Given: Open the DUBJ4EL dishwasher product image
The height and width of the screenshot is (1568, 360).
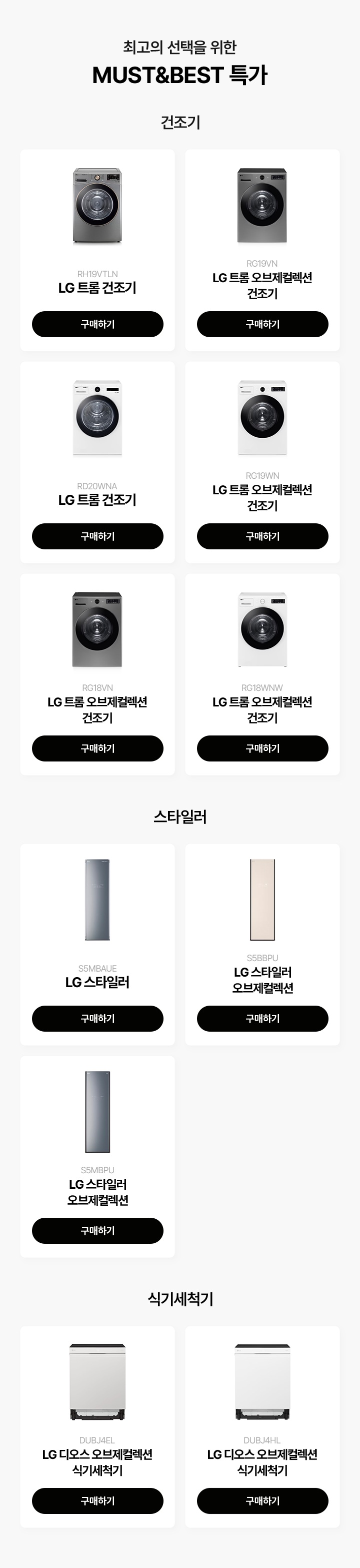Looking at the screenshot, I should pyautogui.click(x=97, y=1381).
